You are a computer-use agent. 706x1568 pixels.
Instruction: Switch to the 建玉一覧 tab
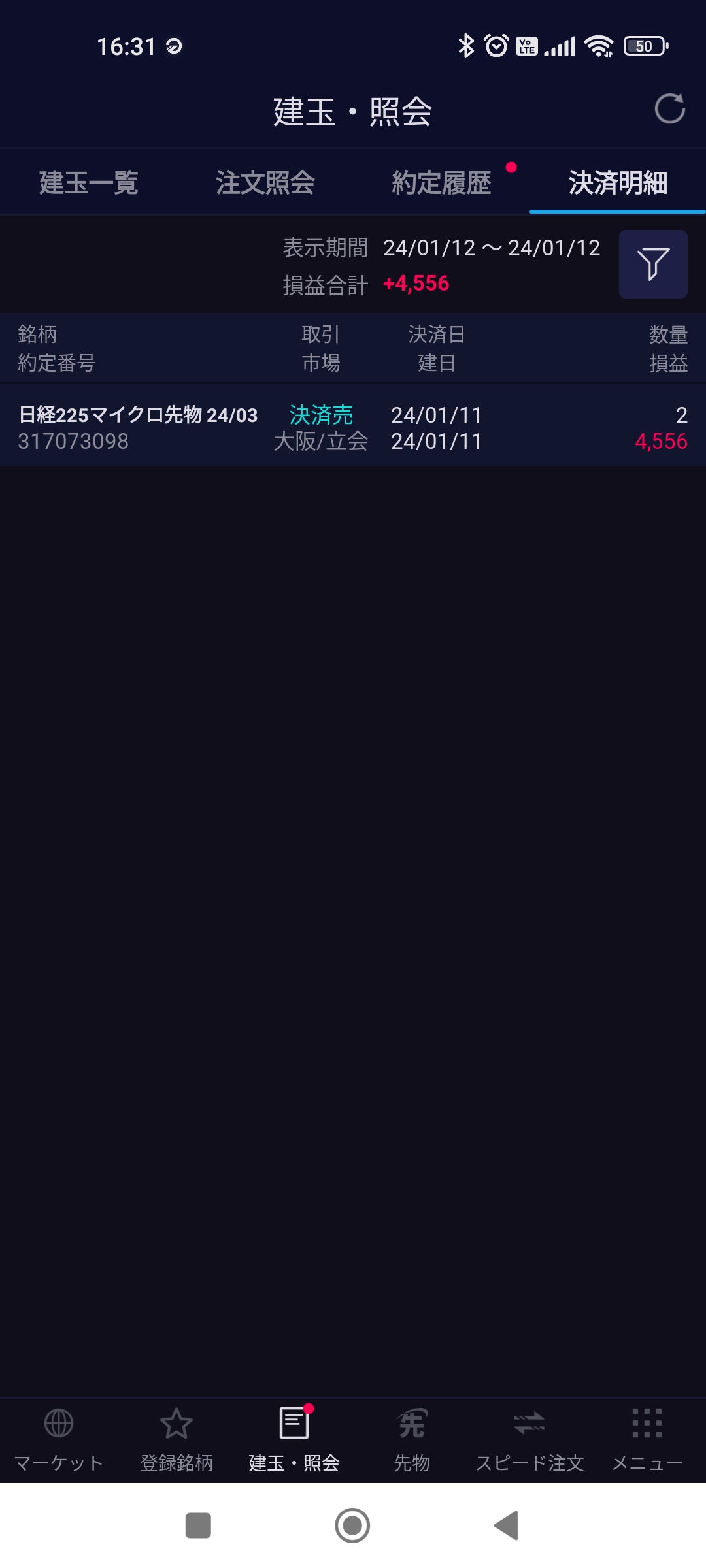[88, 182]
